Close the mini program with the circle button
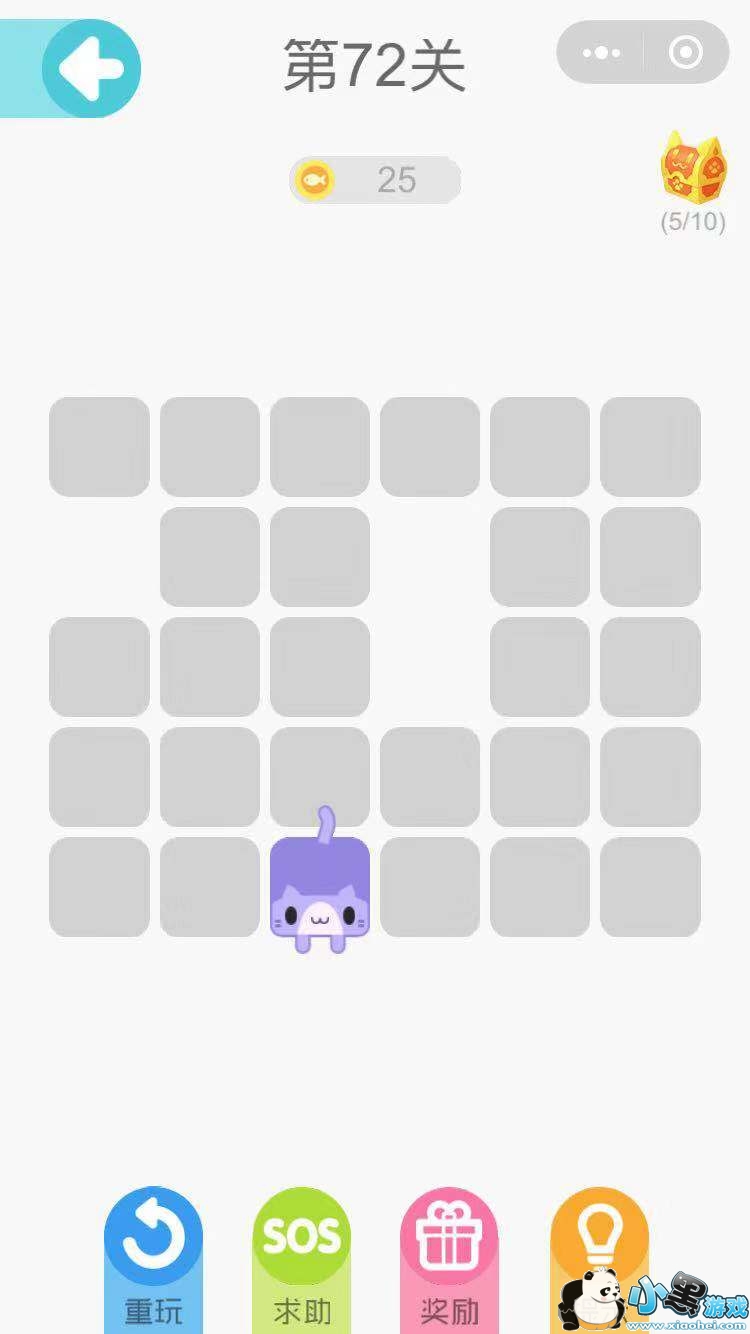This screenshot has width=750, height=1334. click(x=686, y=52)
